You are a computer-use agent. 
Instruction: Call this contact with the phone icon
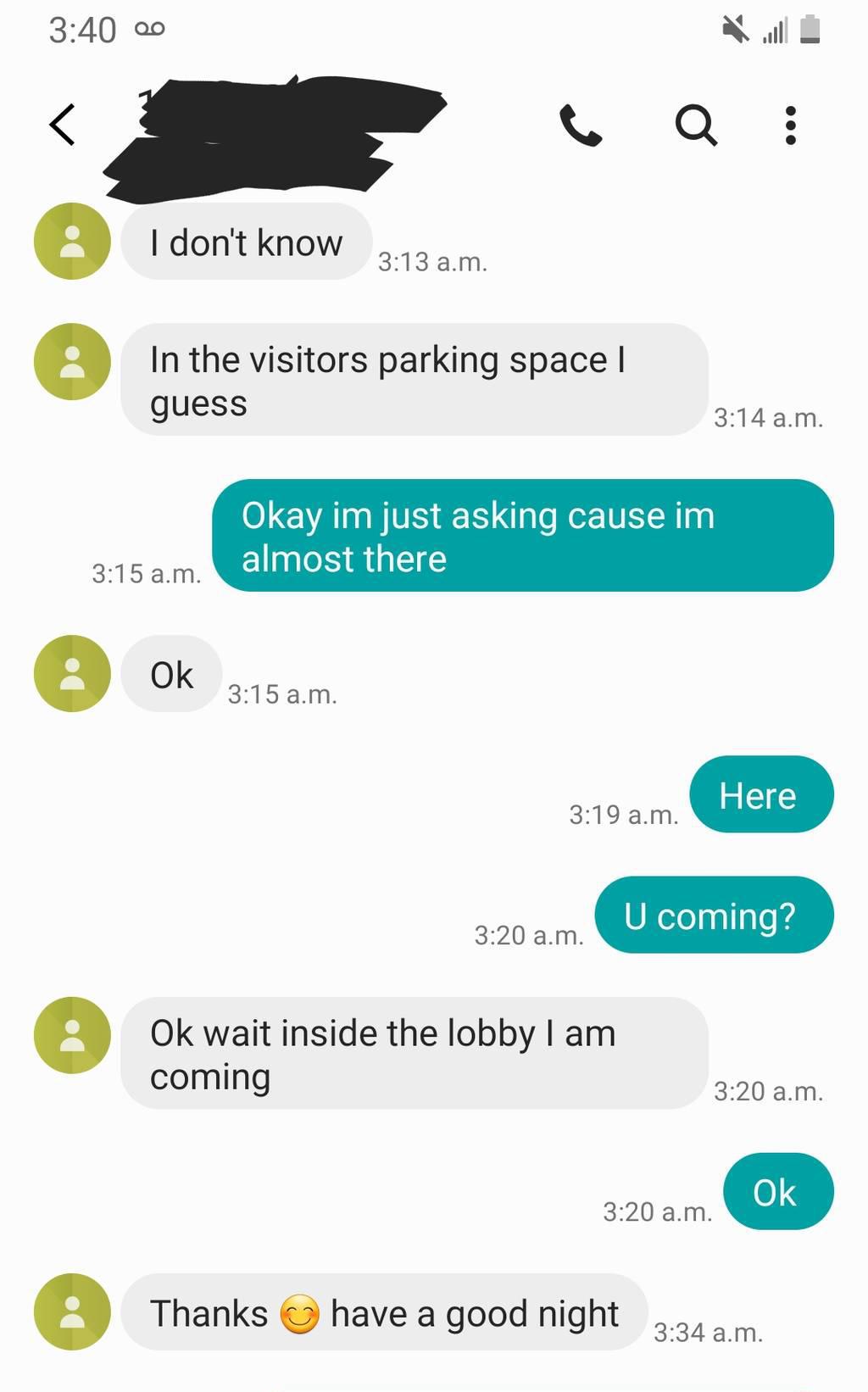point(581,125)
